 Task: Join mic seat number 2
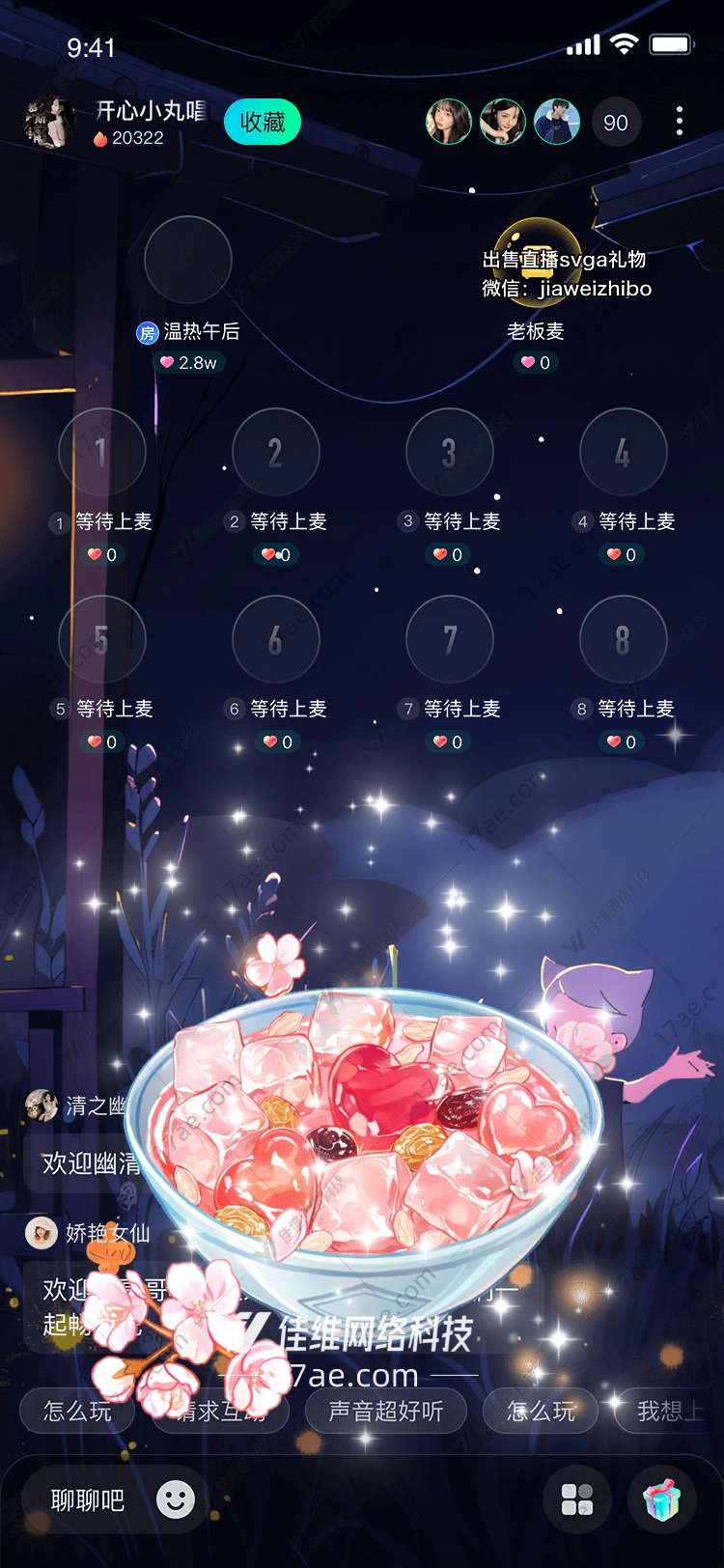(275, 452)
